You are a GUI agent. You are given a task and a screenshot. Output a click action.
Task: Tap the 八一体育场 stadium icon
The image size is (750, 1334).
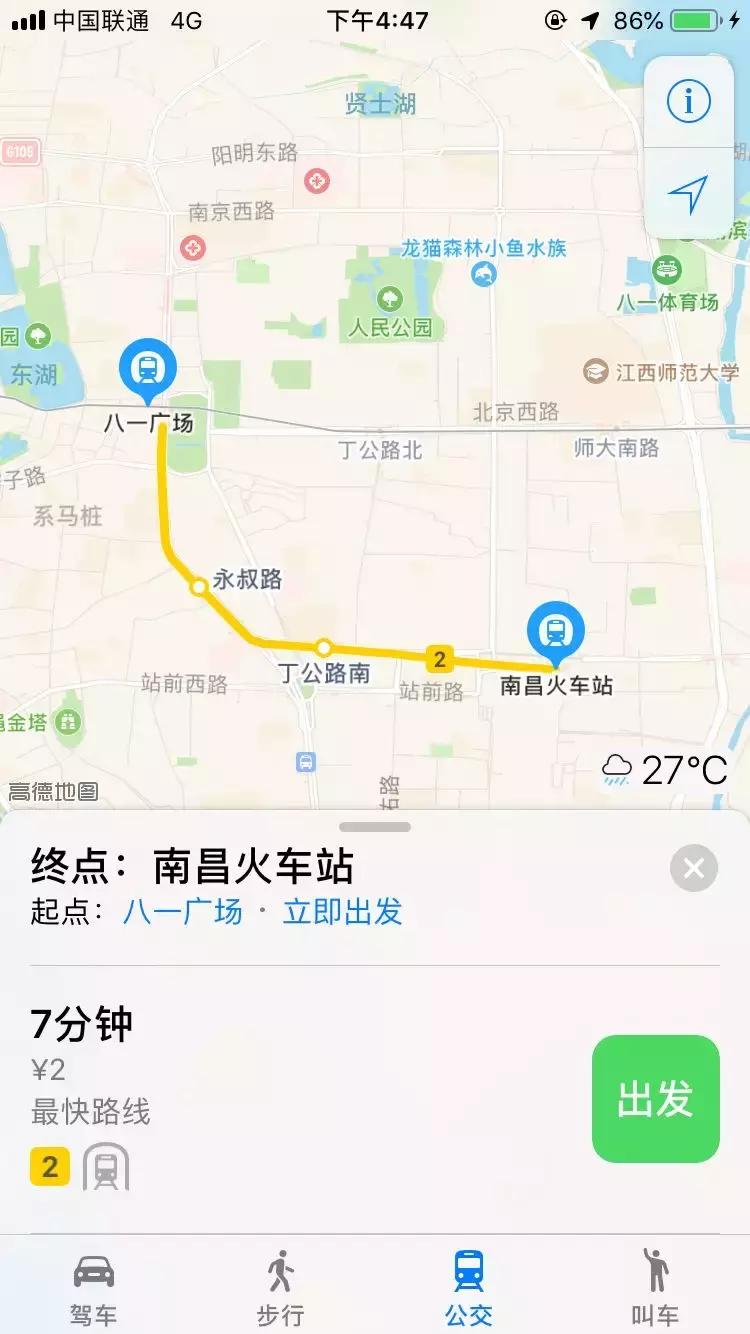(668, 270)
